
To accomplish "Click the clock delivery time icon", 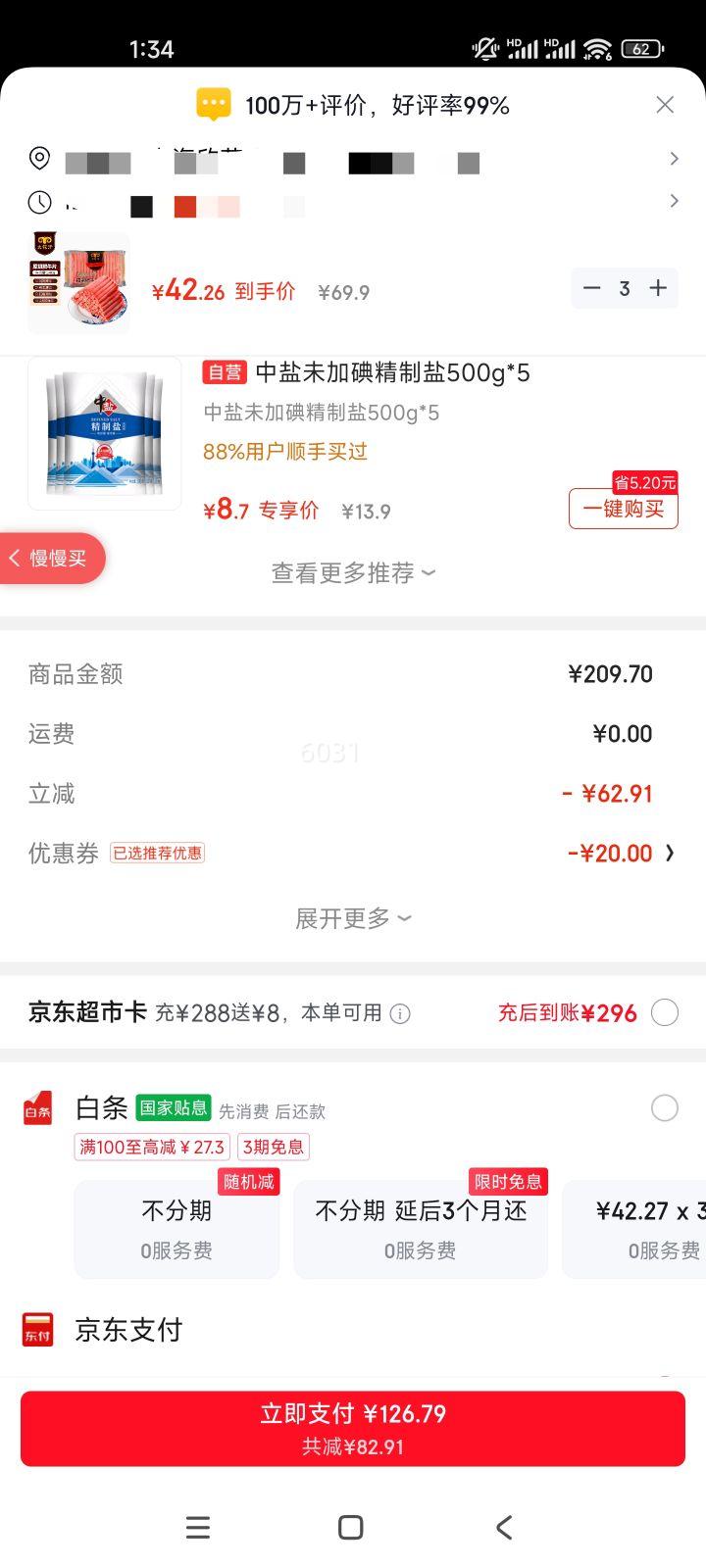I will point(38,201).
